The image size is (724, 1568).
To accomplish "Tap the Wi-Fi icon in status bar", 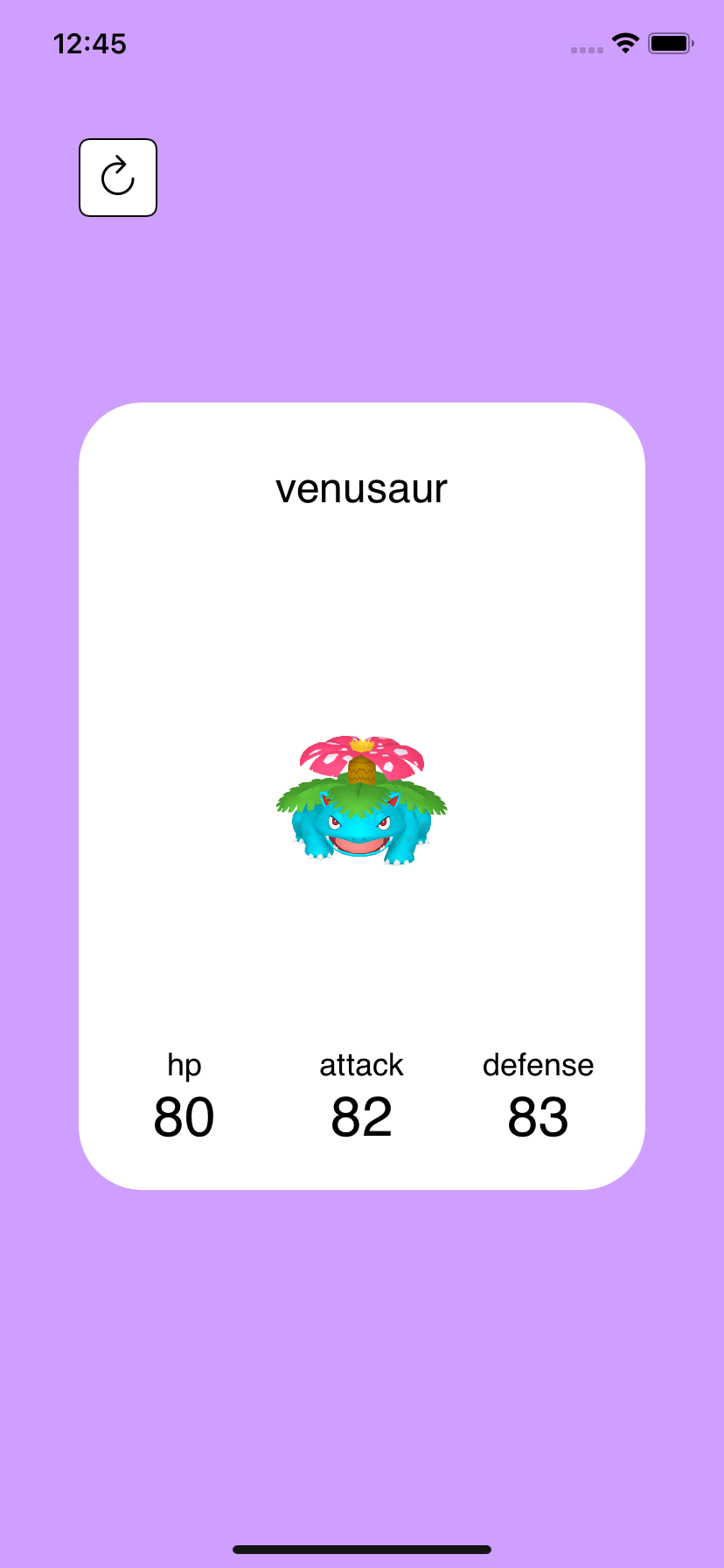I will [x=624, y=42].
